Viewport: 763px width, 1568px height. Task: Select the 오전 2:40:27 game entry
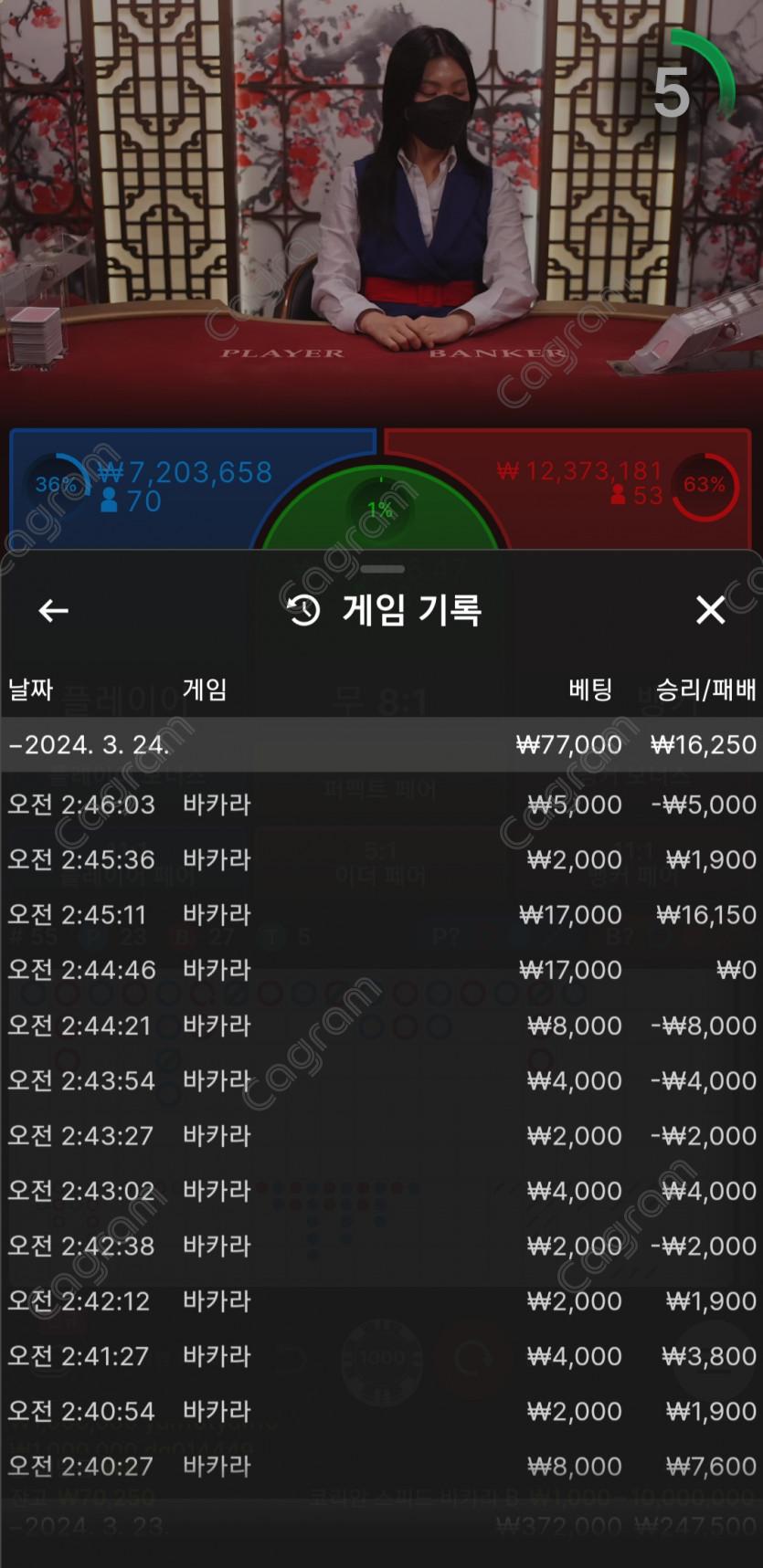(x=381, y=1466)
